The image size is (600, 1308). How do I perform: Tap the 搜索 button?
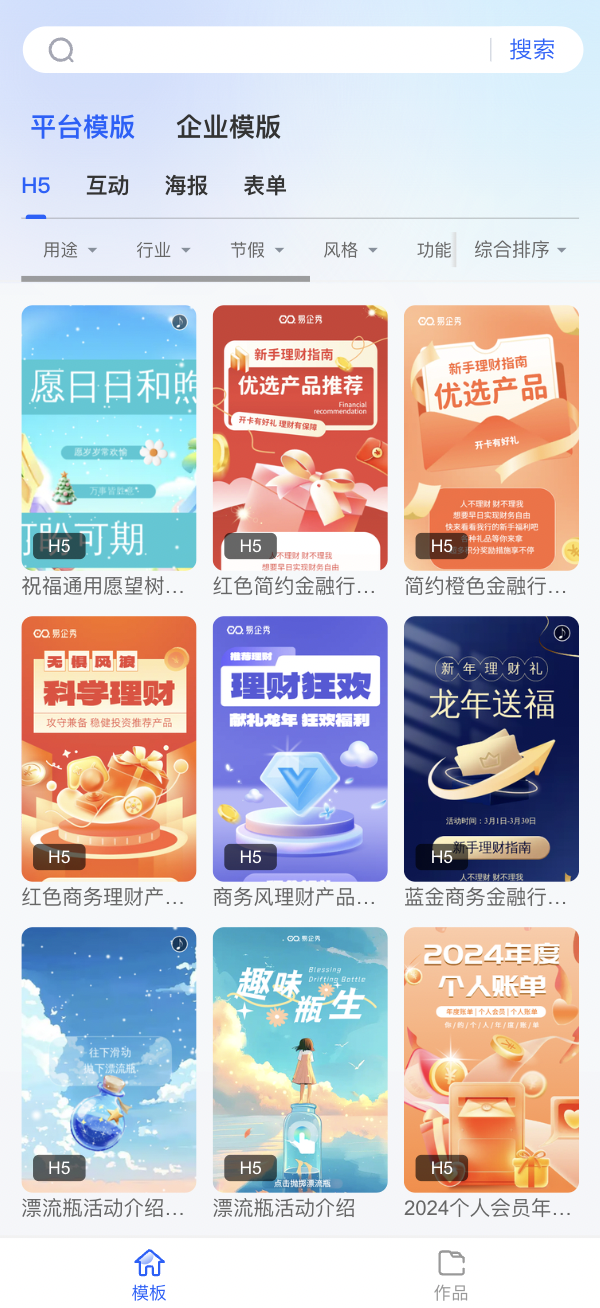coord(532,50)
